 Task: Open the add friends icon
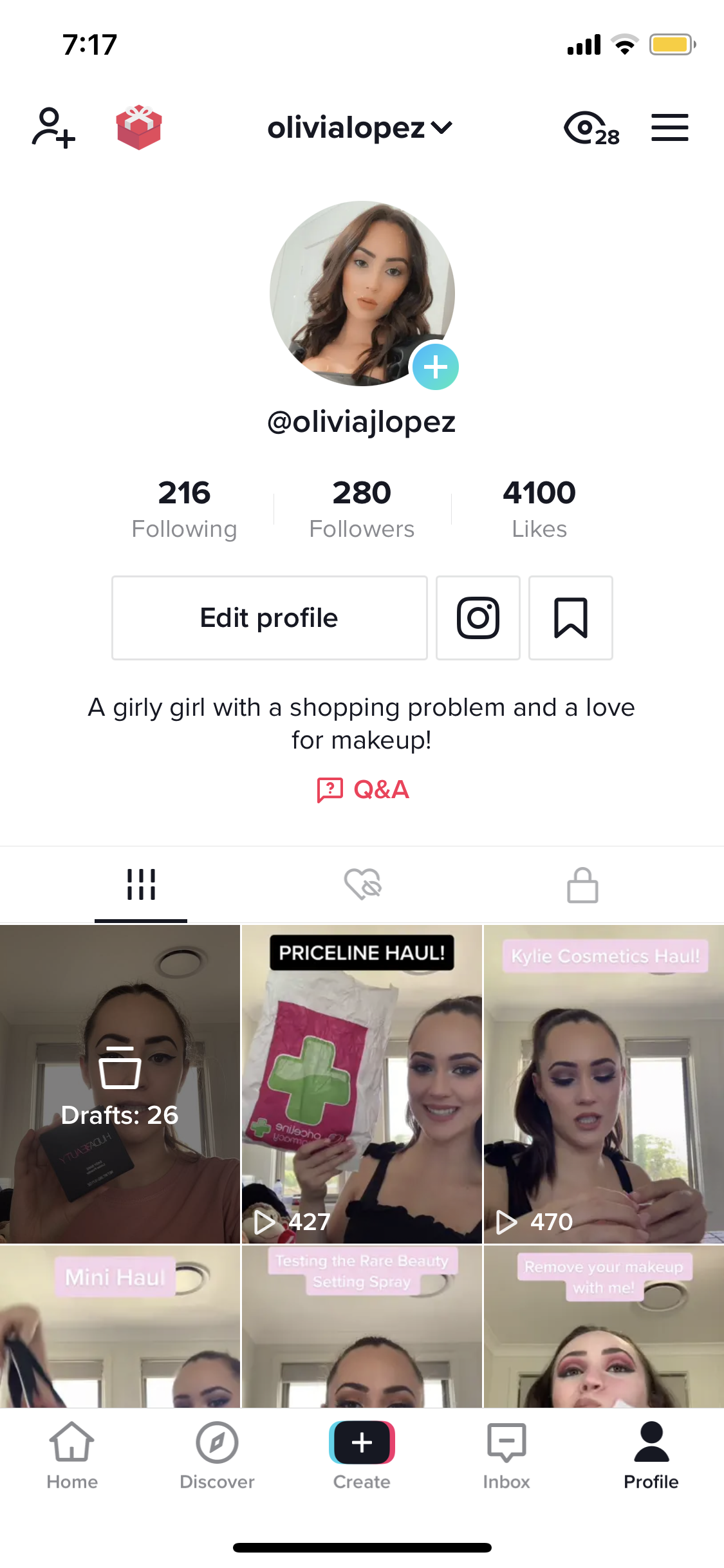(53, 127)
